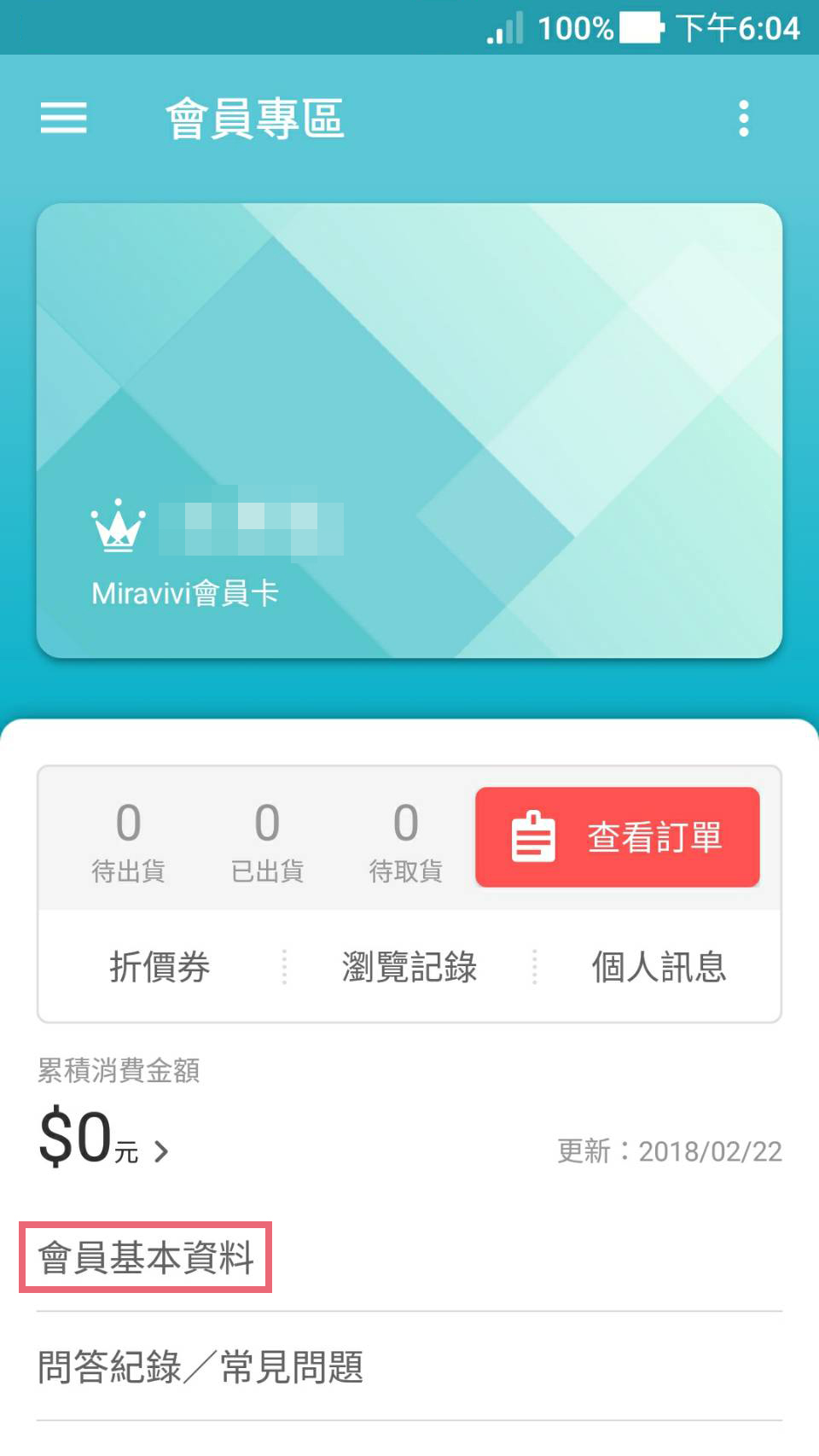
Task: Open 問答紀錄／常見問題 row
Action: coord(201,1367)
